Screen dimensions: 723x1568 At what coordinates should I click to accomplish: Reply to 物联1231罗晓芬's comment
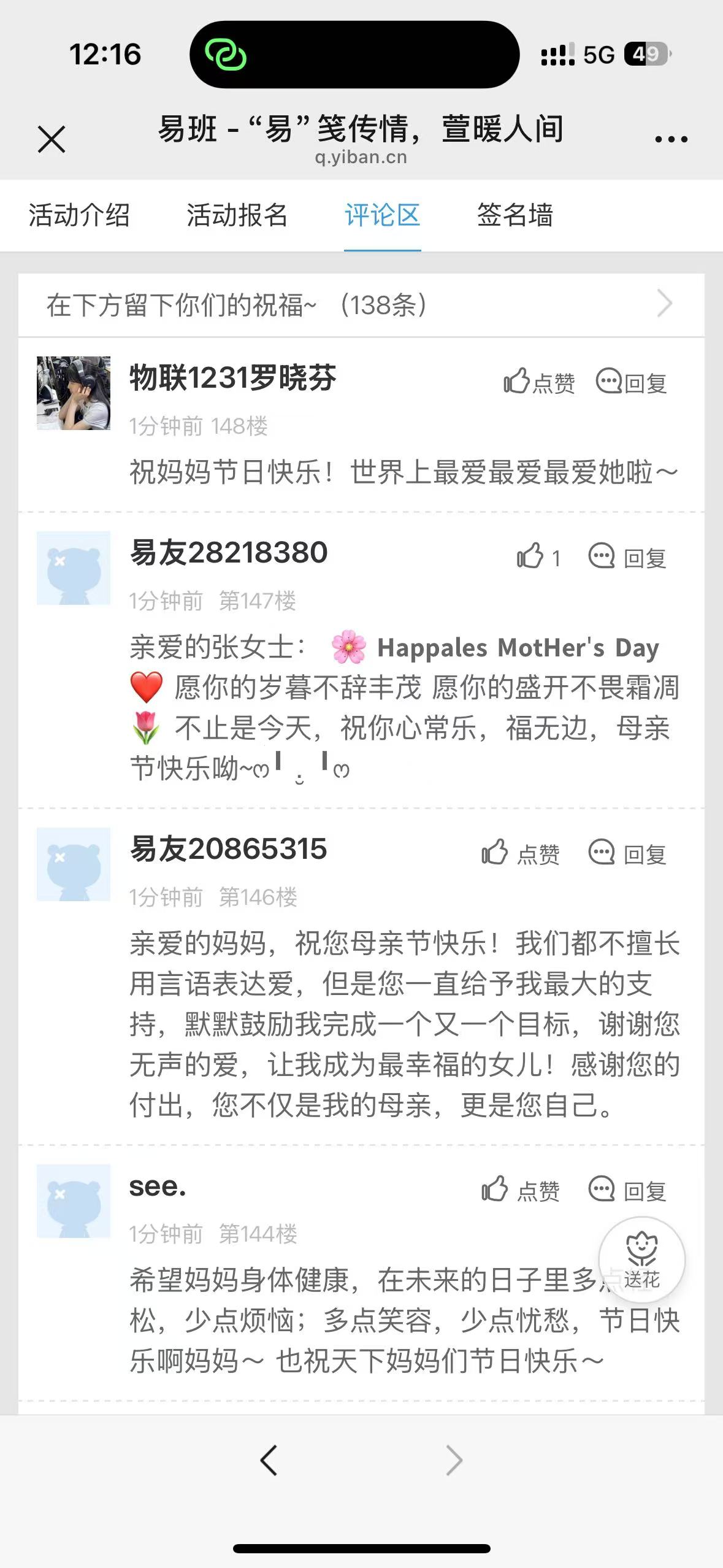[x=631, y=383]
